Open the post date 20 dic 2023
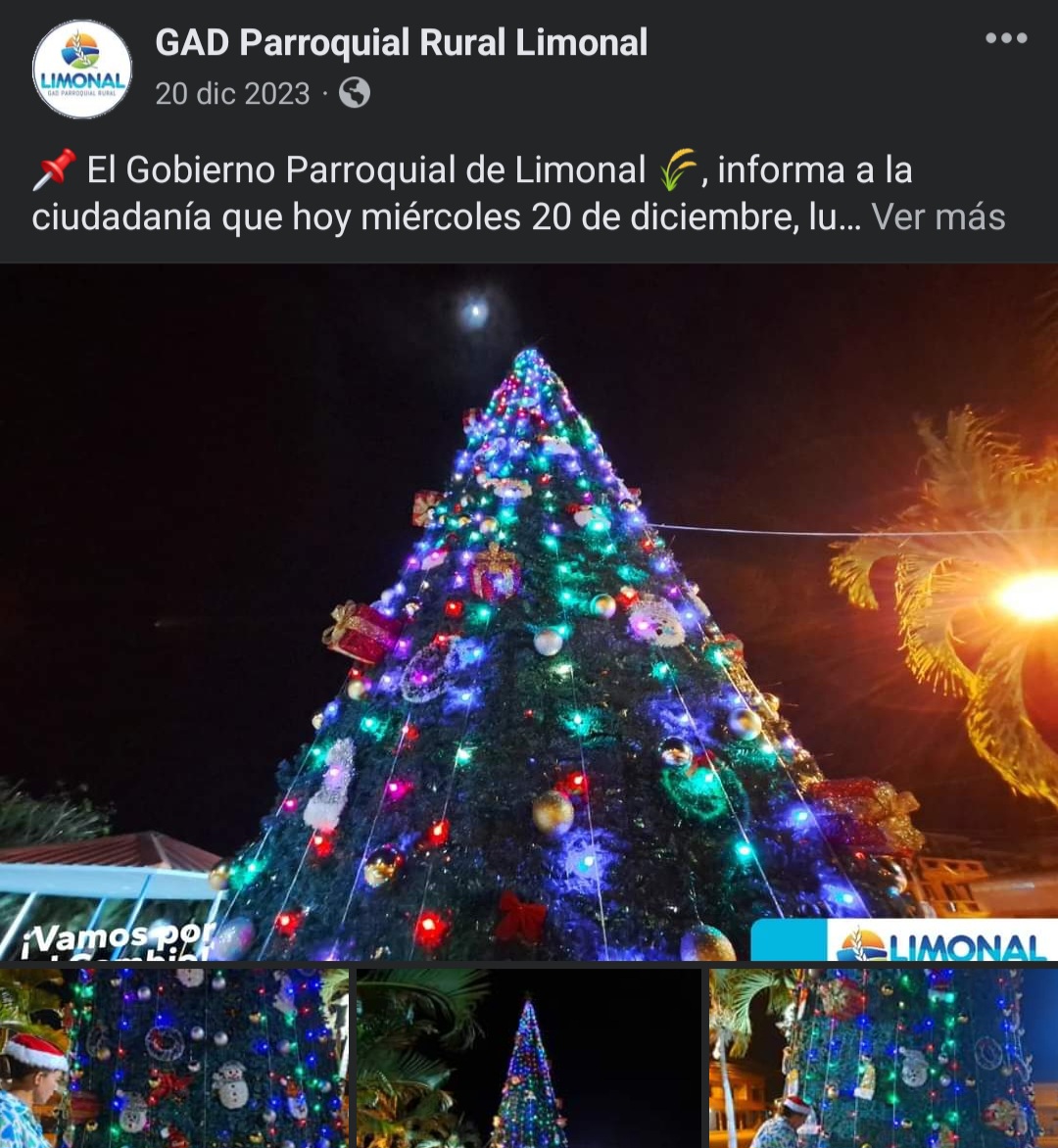 point(232,94)
